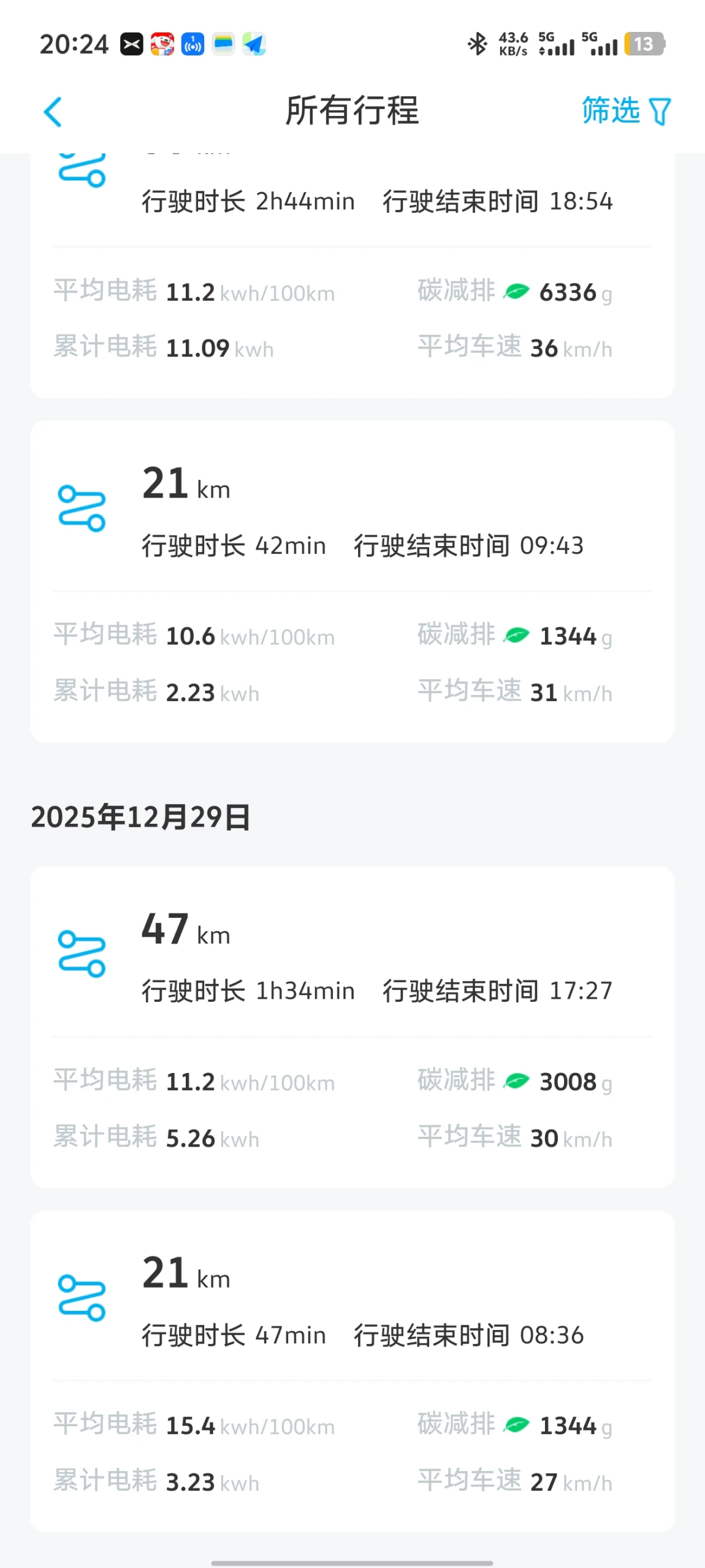Open the 21 km trip ending at 09:43
The height and width of the screenshot is (1568, 705).
tap(352, 582)
